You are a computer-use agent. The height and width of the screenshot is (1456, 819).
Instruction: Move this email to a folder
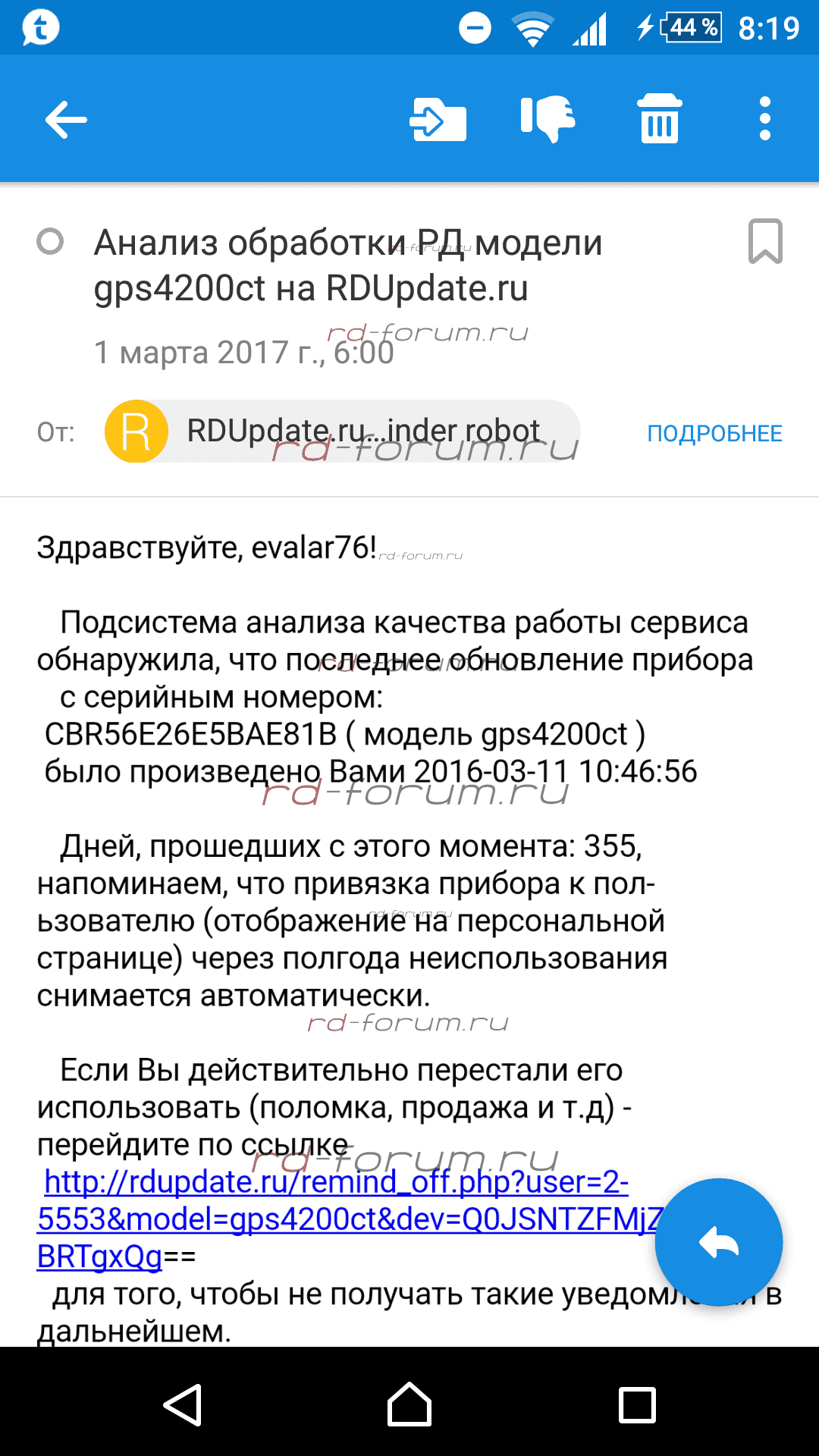(438, 120)
